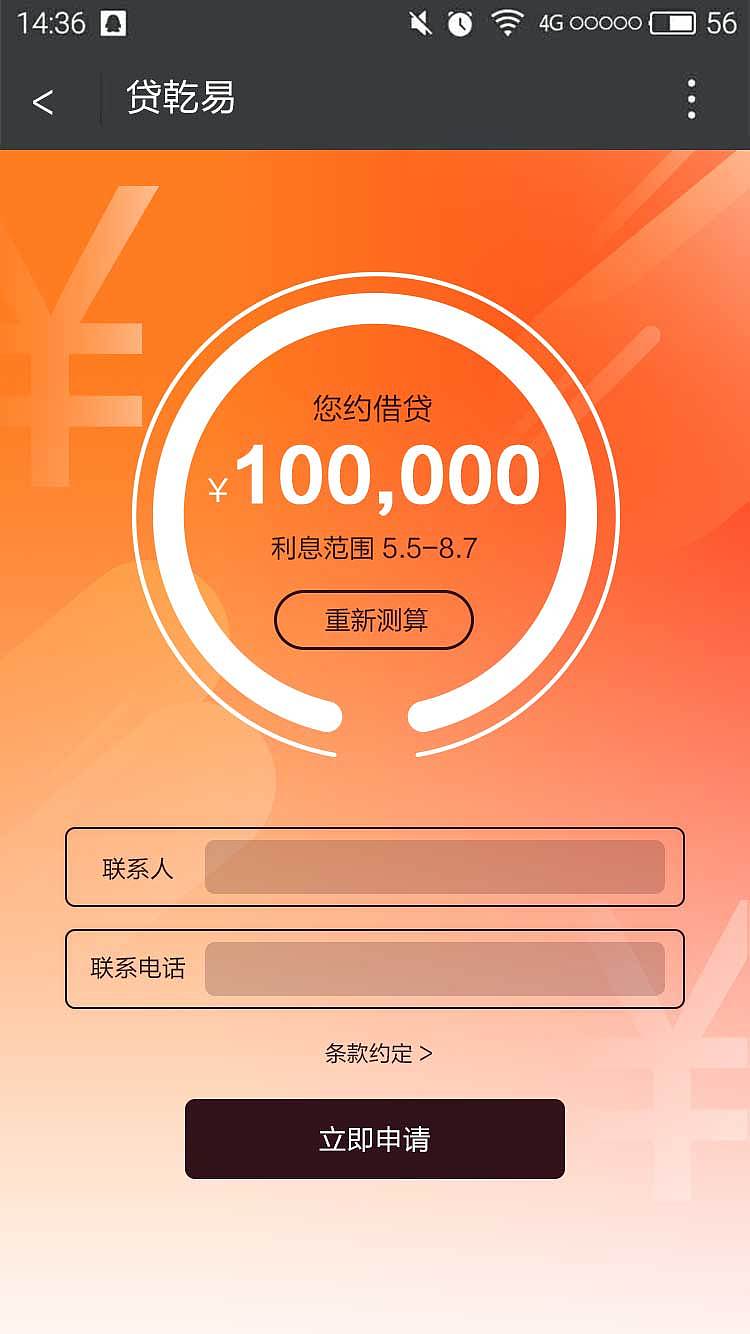This screenshot has height=1334, width=750.
Task: Tap the 4G network indicator
Action: tap(553, 21)
